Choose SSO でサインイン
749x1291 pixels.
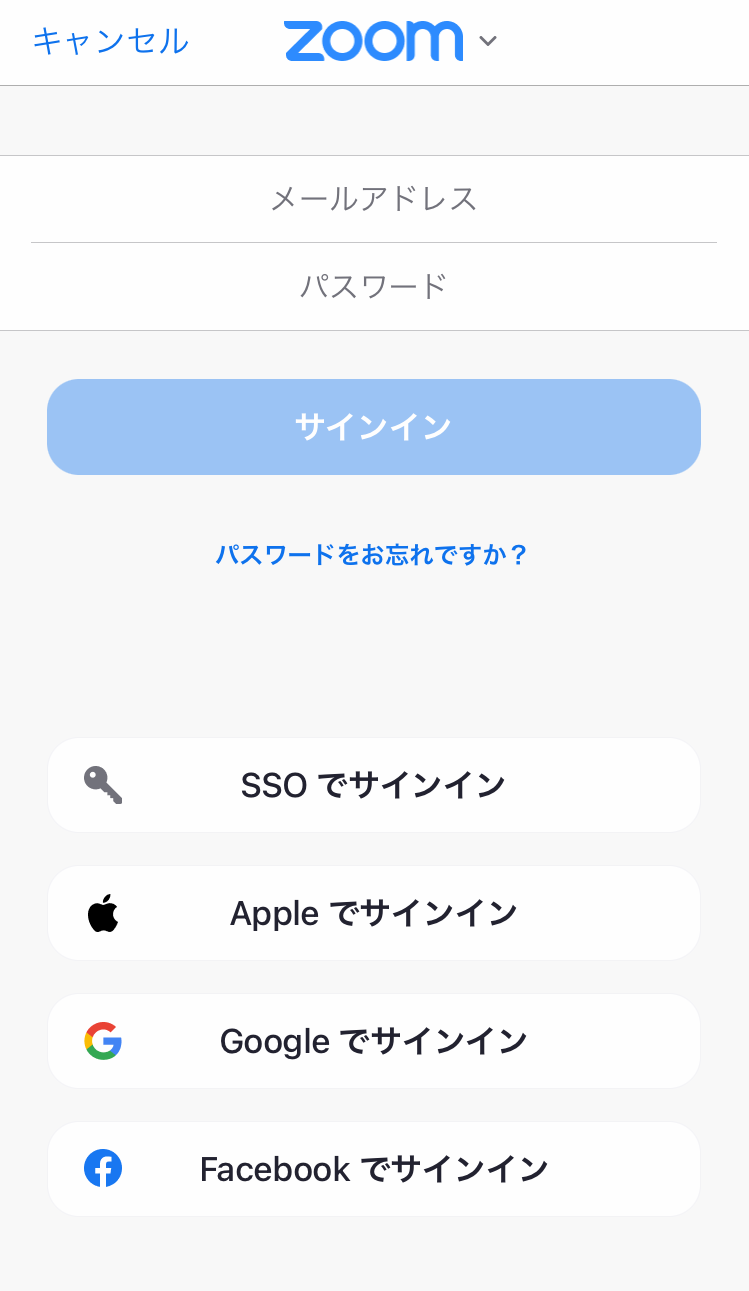[374, 785]
